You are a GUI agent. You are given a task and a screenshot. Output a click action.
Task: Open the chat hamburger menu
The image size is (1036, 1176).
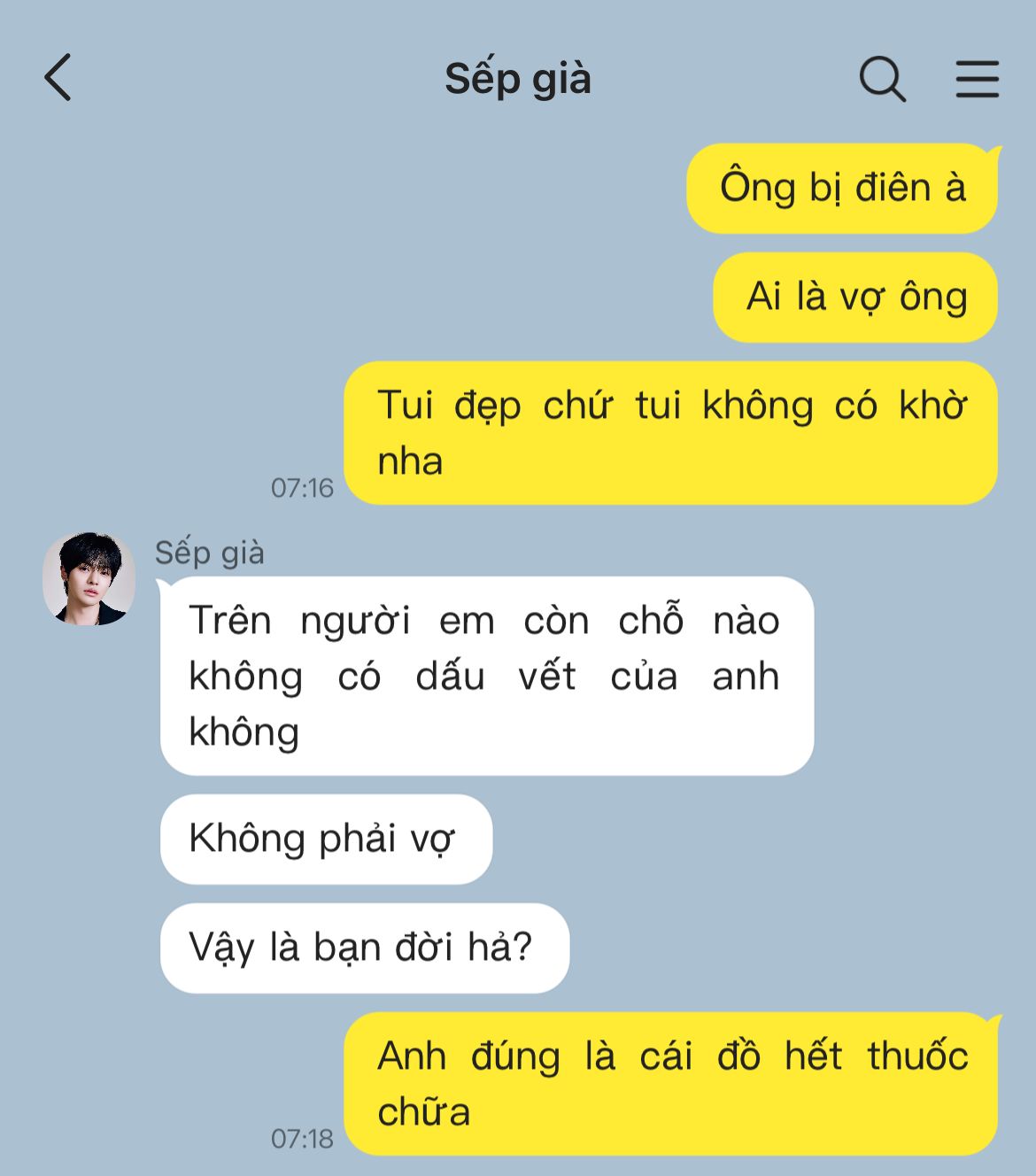(x=977, y=80)
